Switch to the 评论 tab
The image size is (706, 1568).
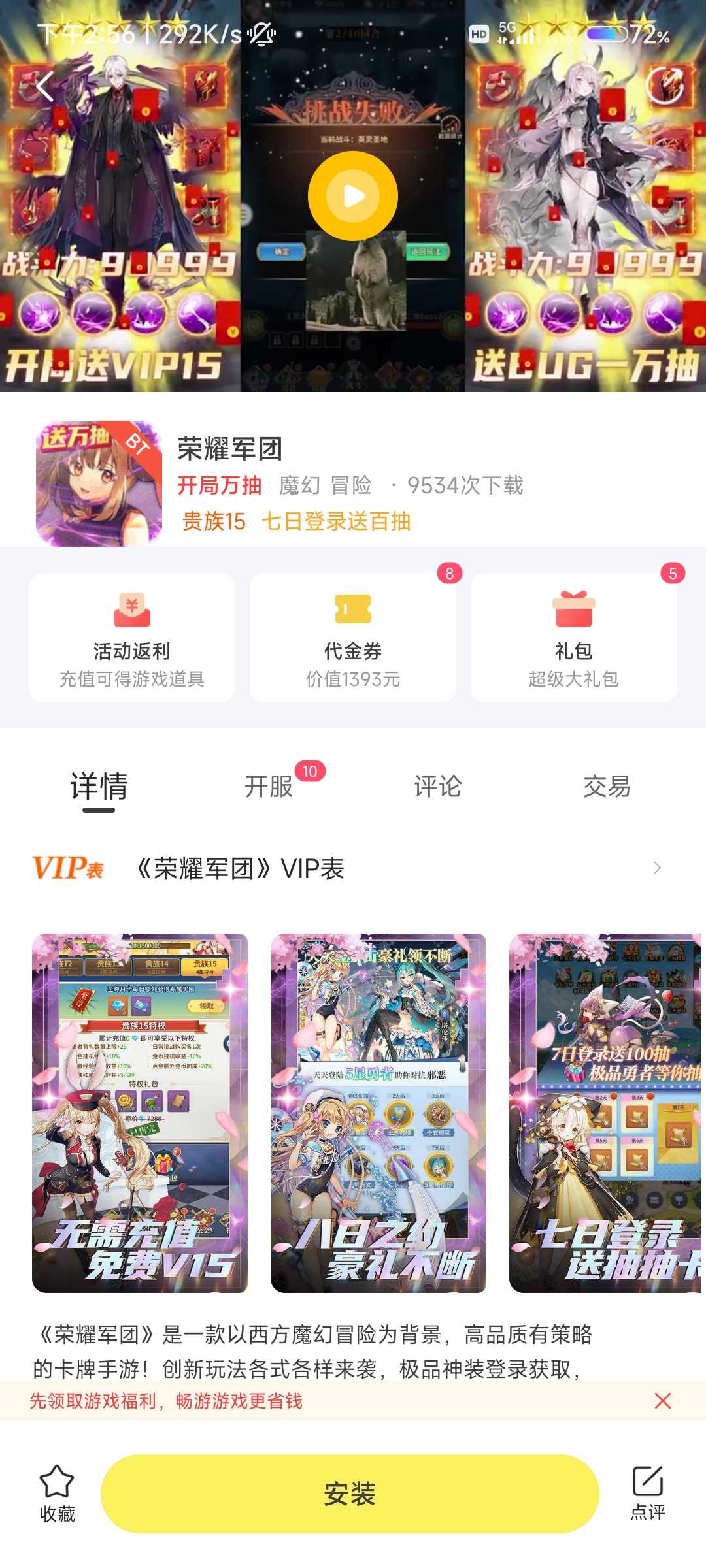[x=437, y=787]
